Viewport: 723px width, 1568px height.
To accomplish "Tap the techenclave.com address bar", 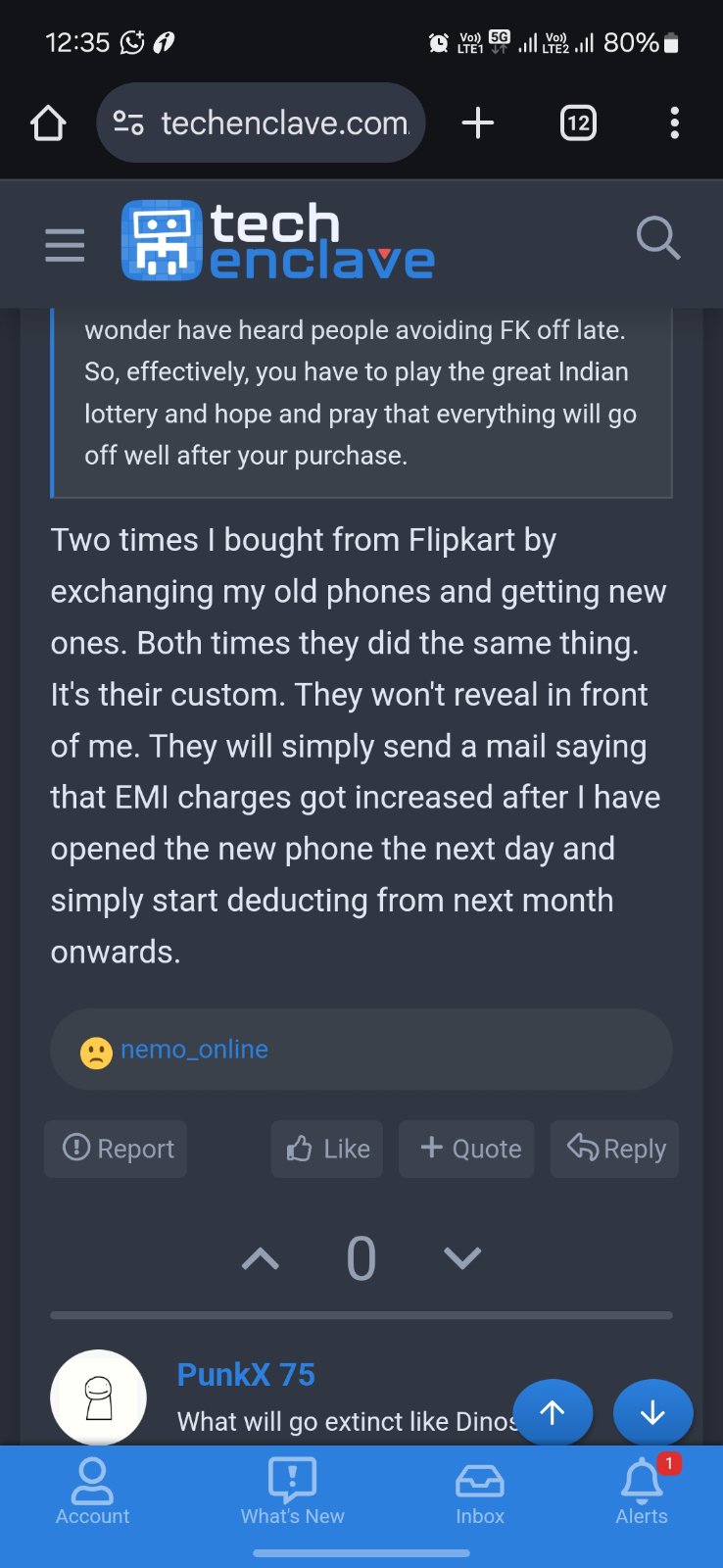I will pos(261,123).
